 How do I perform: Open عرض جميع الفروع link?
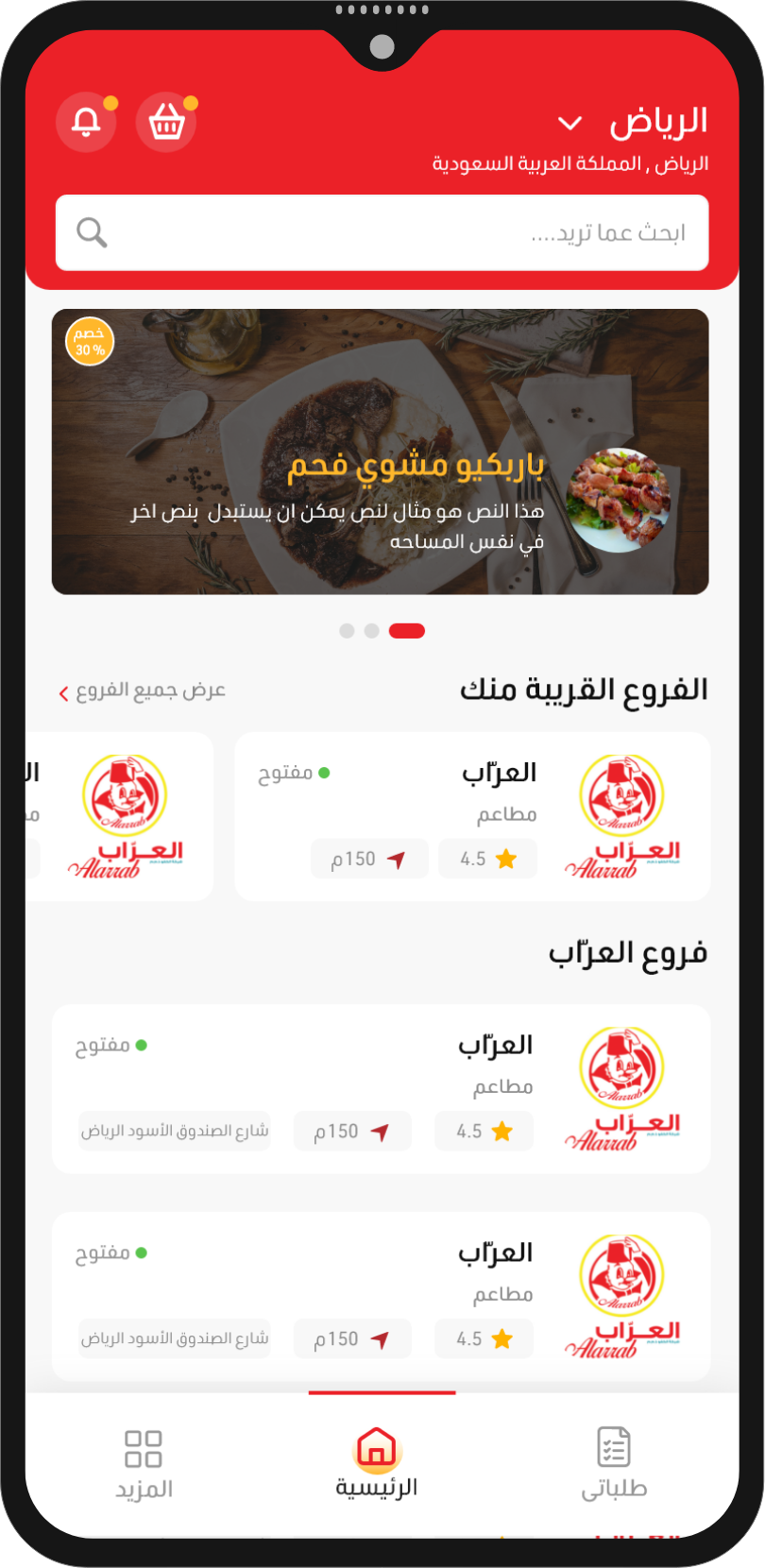point(143,690)
